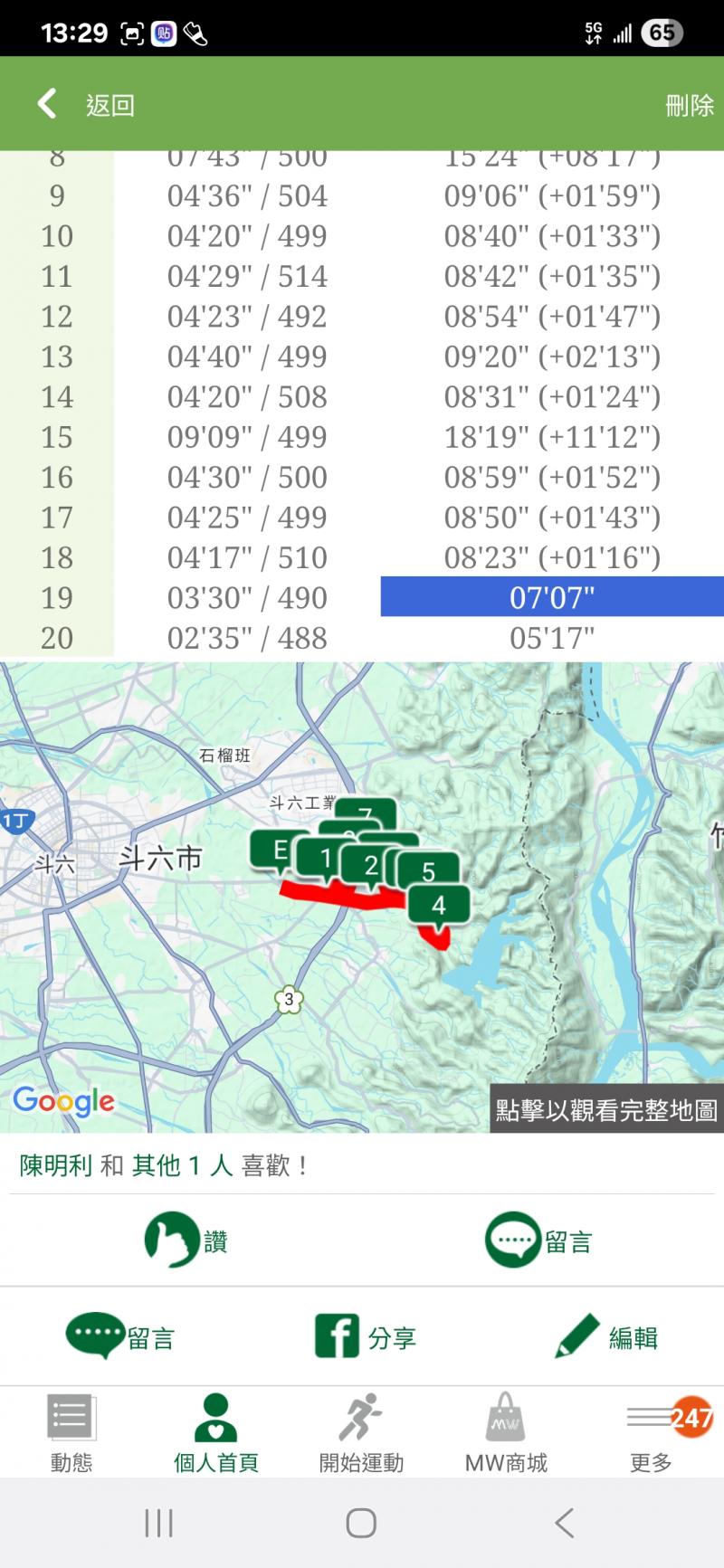The image size is (724, 1568).
Task: Edit this record with 編輯
Action: pyautogui.click(x=606, y=1336)
